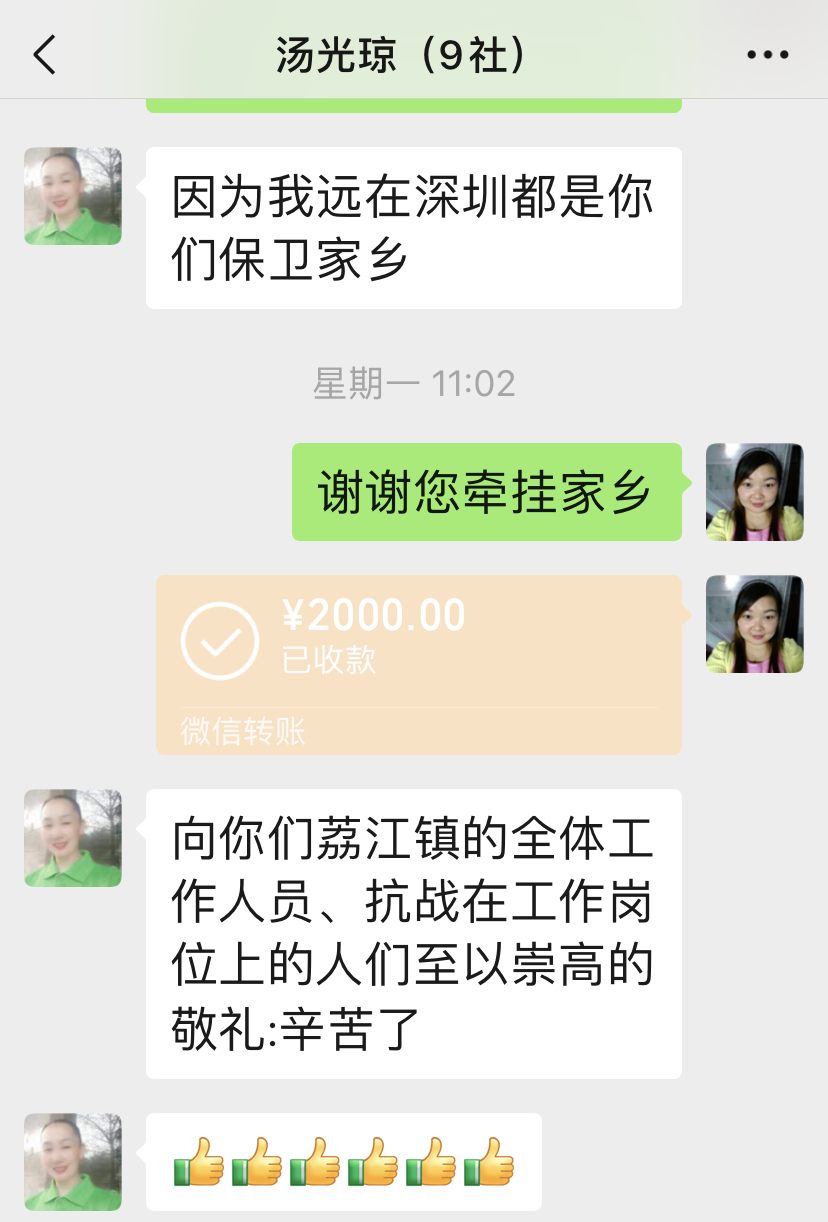The width and height of the screenshot is (828, 1222).
Task: Tap the back chevron in the top-left corner
Action: (x=43, y=54)
